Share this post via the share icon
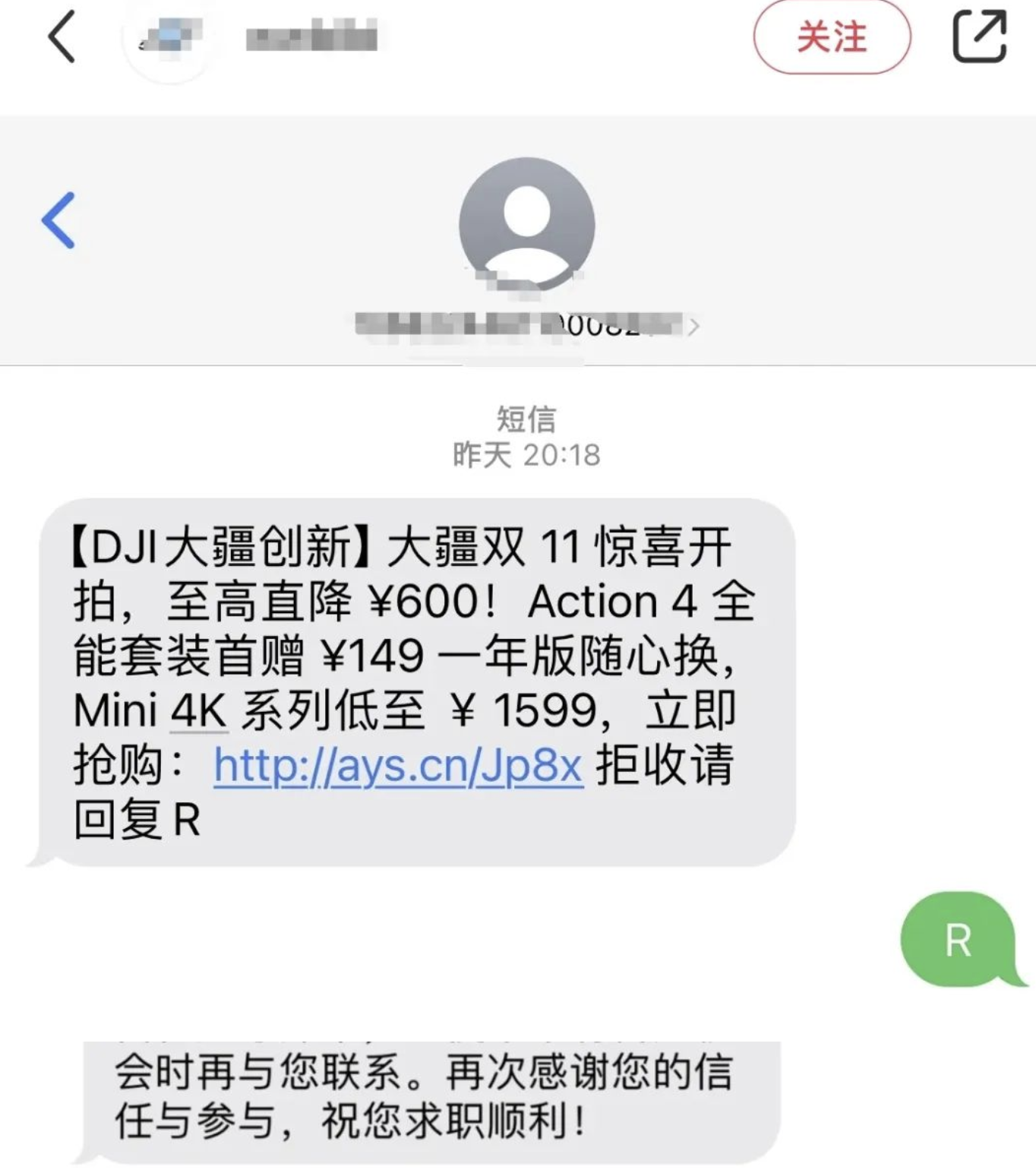Viewport: 1036px width, 1173px height. 979,36
